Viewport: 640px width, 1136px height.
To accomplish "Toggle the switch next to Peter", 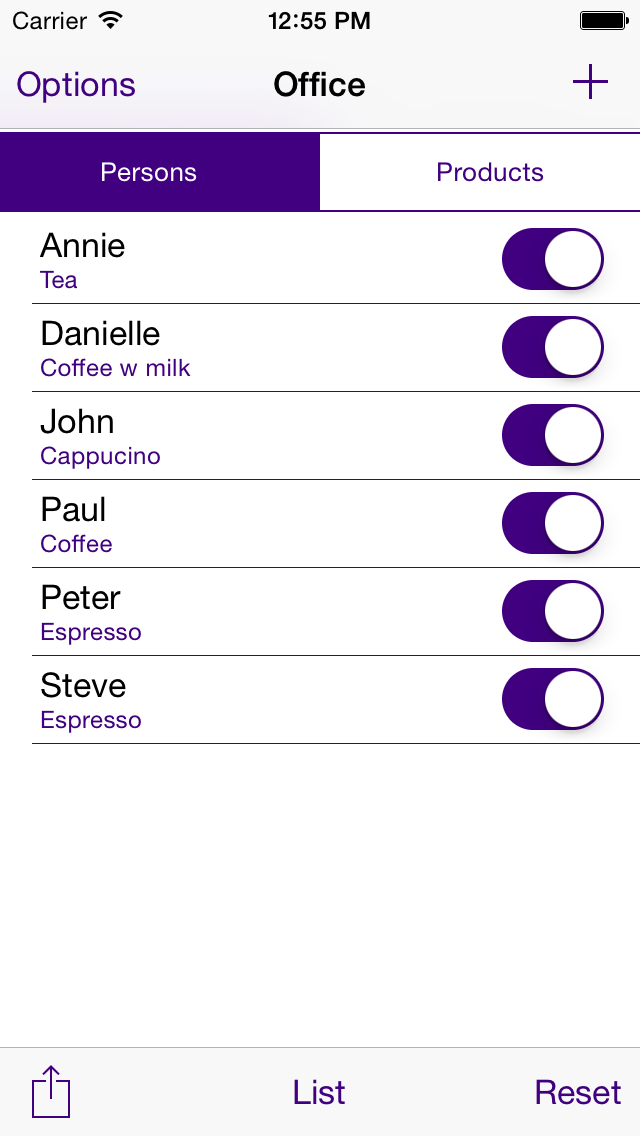I will [552, 611].
